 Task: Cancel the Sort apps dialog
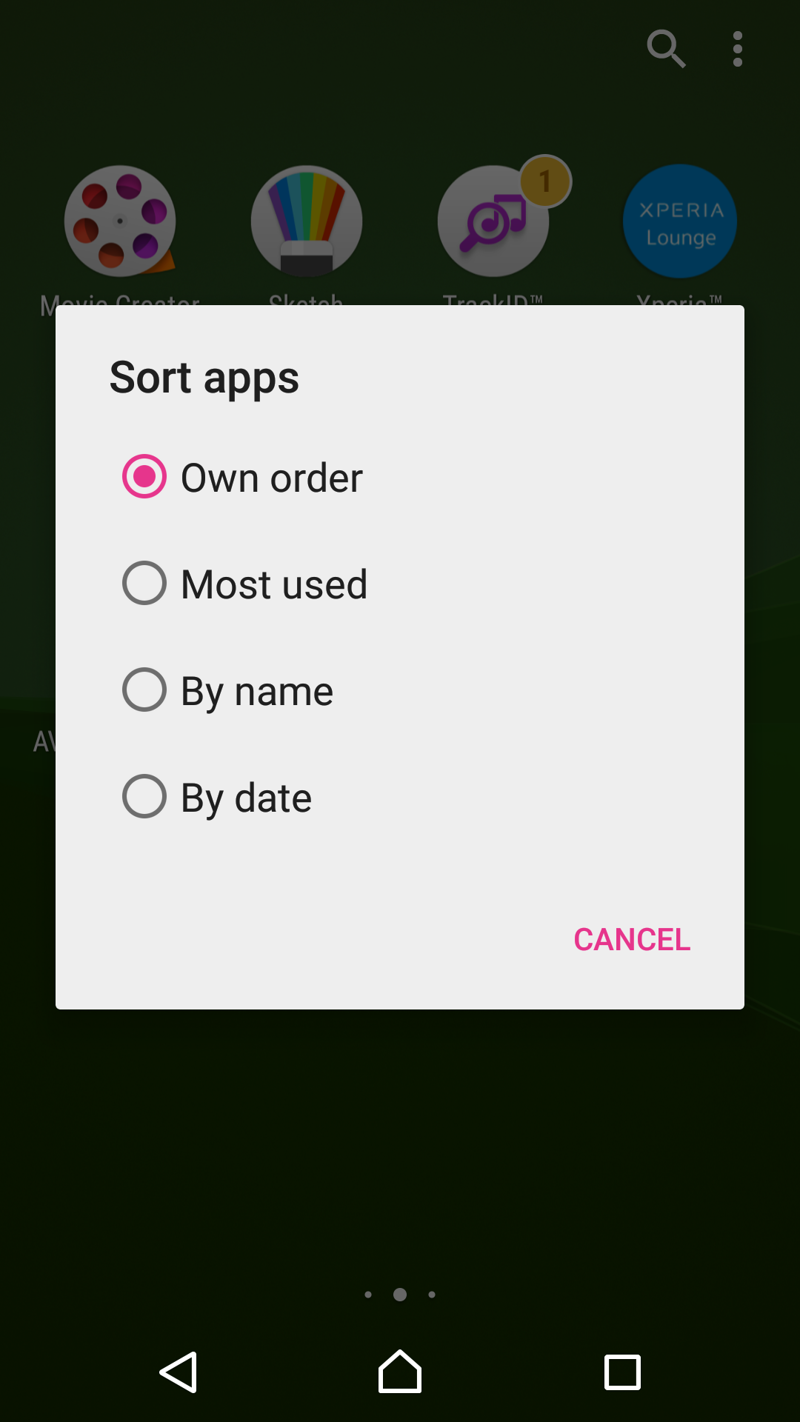631,939
